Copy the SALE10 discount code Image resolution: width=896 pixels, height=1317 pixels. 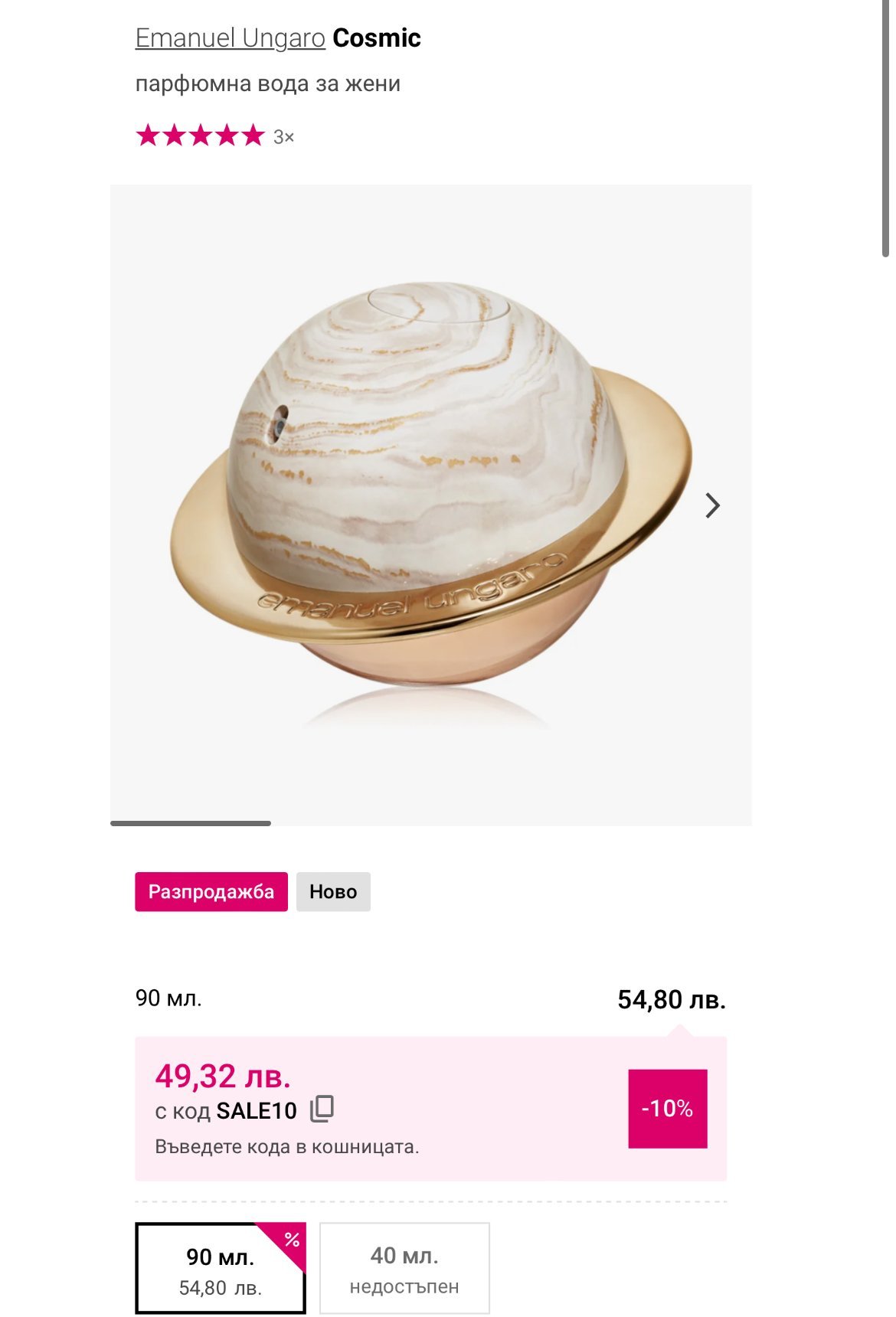[x=322, y=1109]
